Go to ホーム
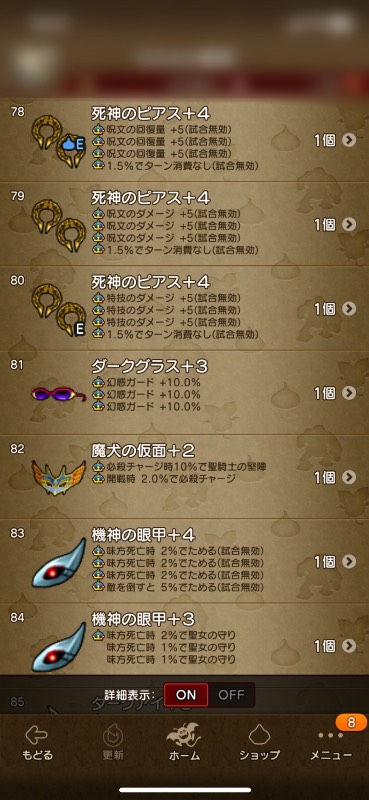Viewport: 369px width, 800px height. (x=184, y=743)
